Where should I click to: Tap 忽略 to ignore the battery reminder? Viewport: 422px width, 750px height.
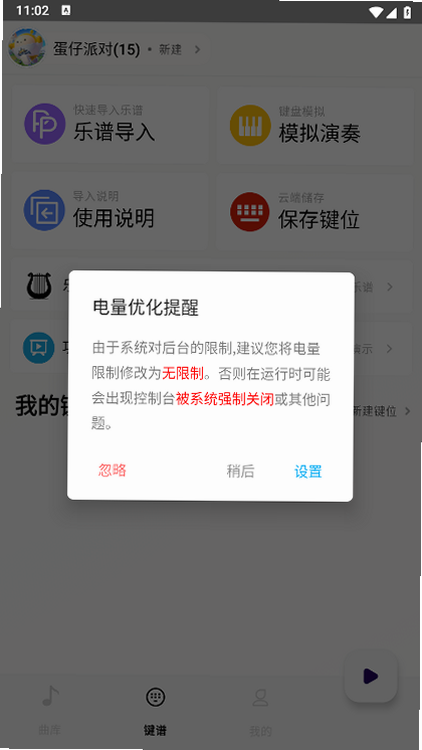pos(112,471)
